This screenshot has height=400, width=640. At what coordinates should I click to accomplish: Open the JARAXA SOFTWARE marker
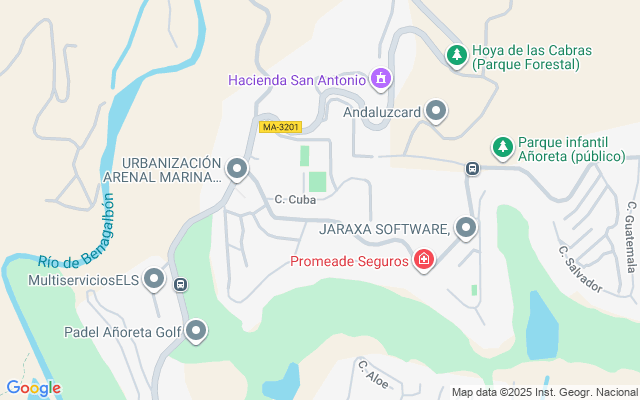pyautogui.click(x=465, y=229)
